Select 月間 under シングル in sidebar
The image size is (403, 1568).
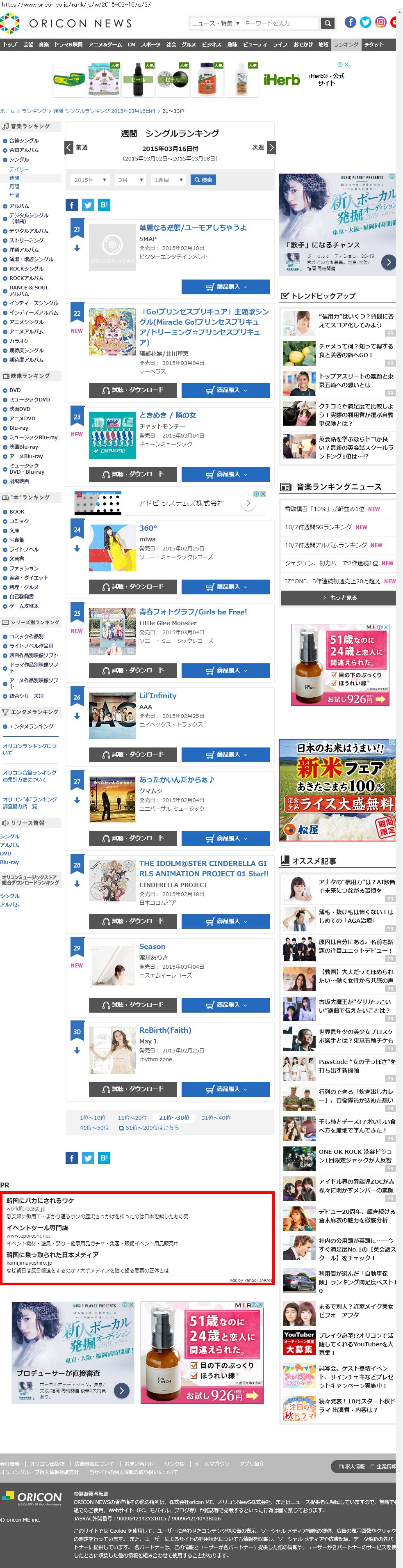14,186
